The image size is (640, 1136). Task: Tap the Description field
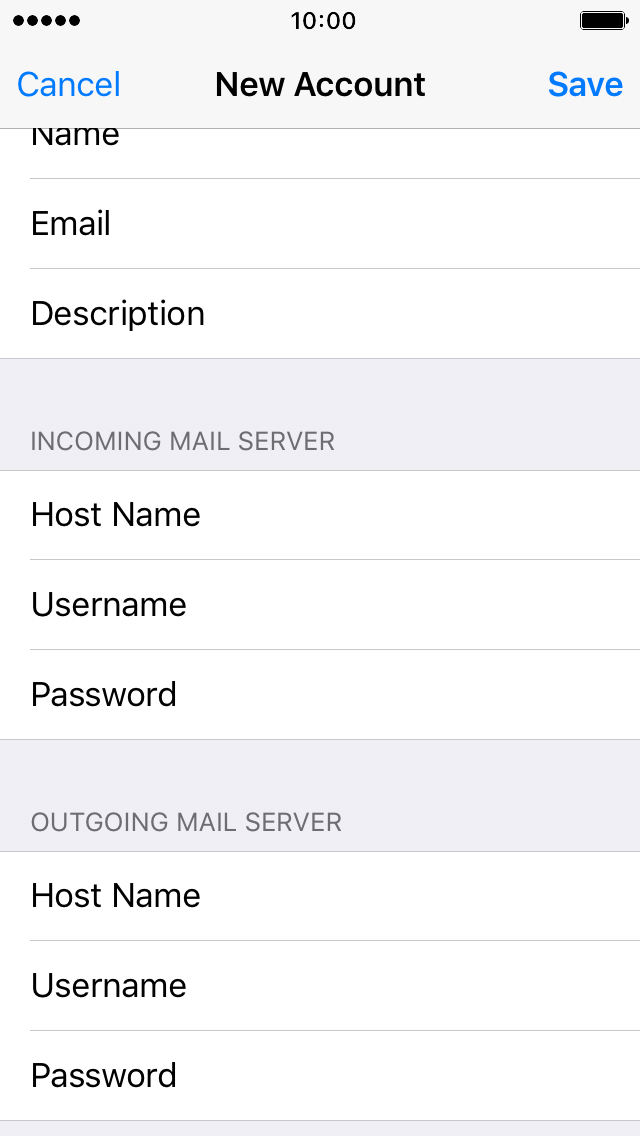pyautogui.click(x=320, y=314)
